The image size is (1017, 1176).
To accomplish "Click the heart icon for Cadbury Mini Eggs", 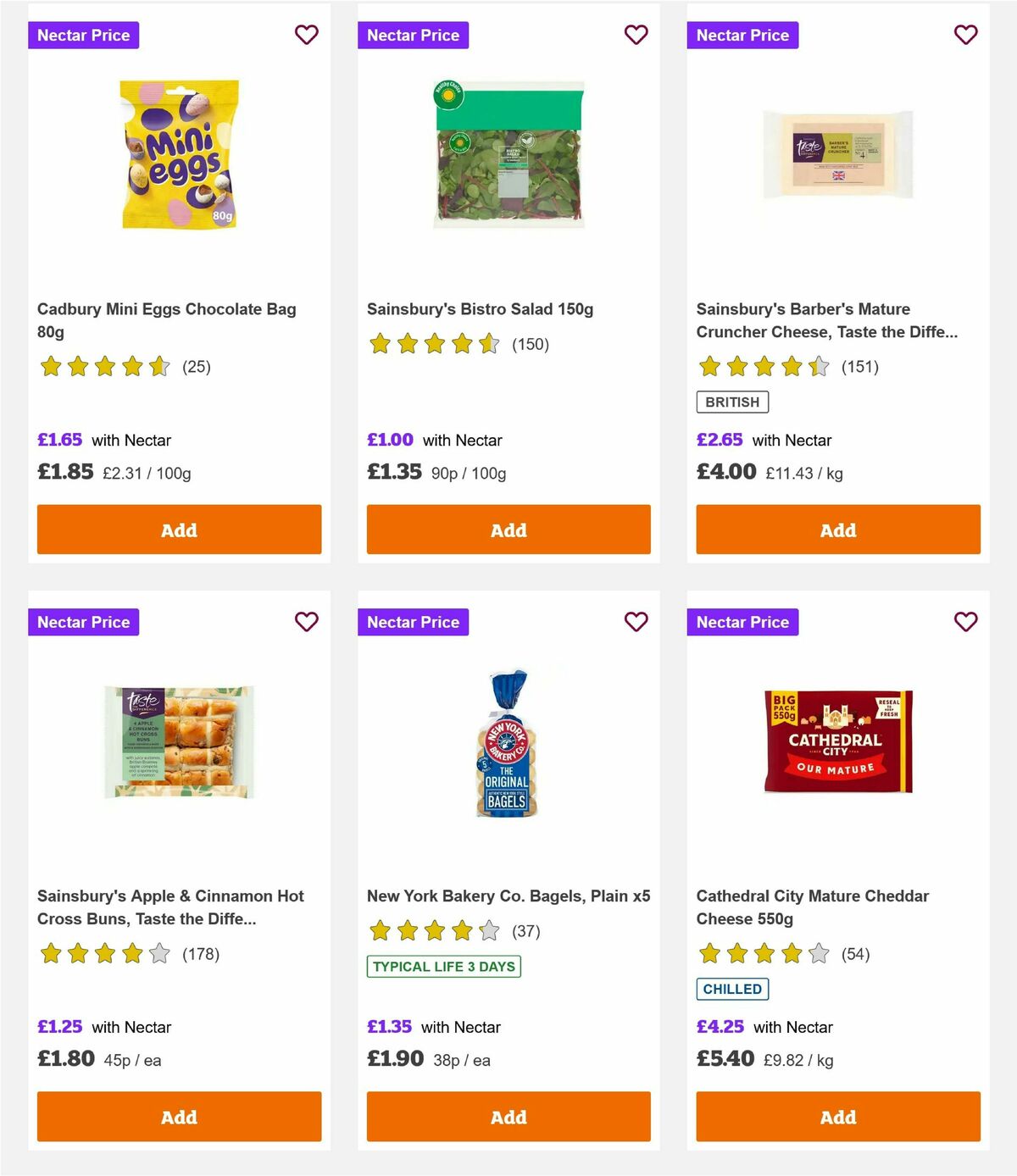I will [307, 35].
